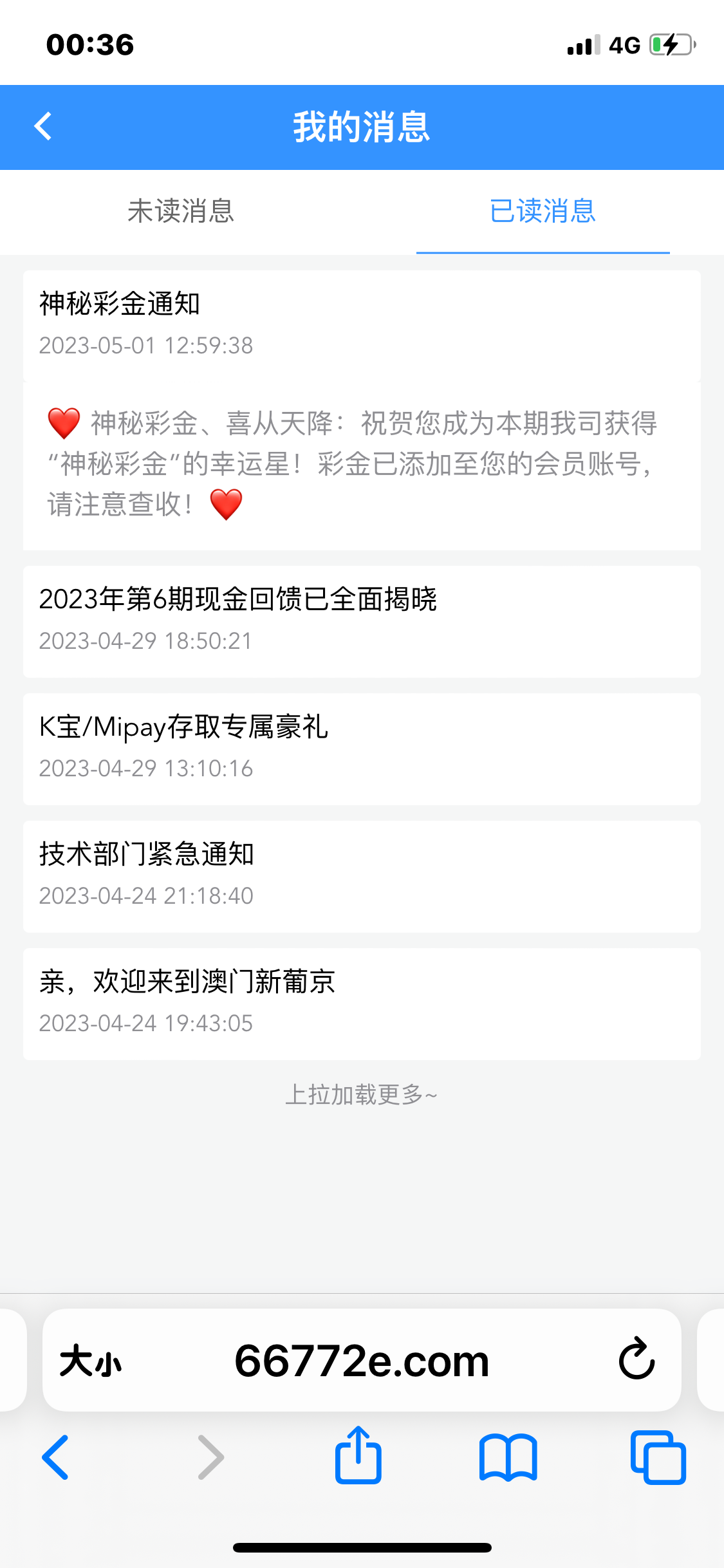Open browser bookmarks
The image size is (724, 1568).
click(508, 1457)
